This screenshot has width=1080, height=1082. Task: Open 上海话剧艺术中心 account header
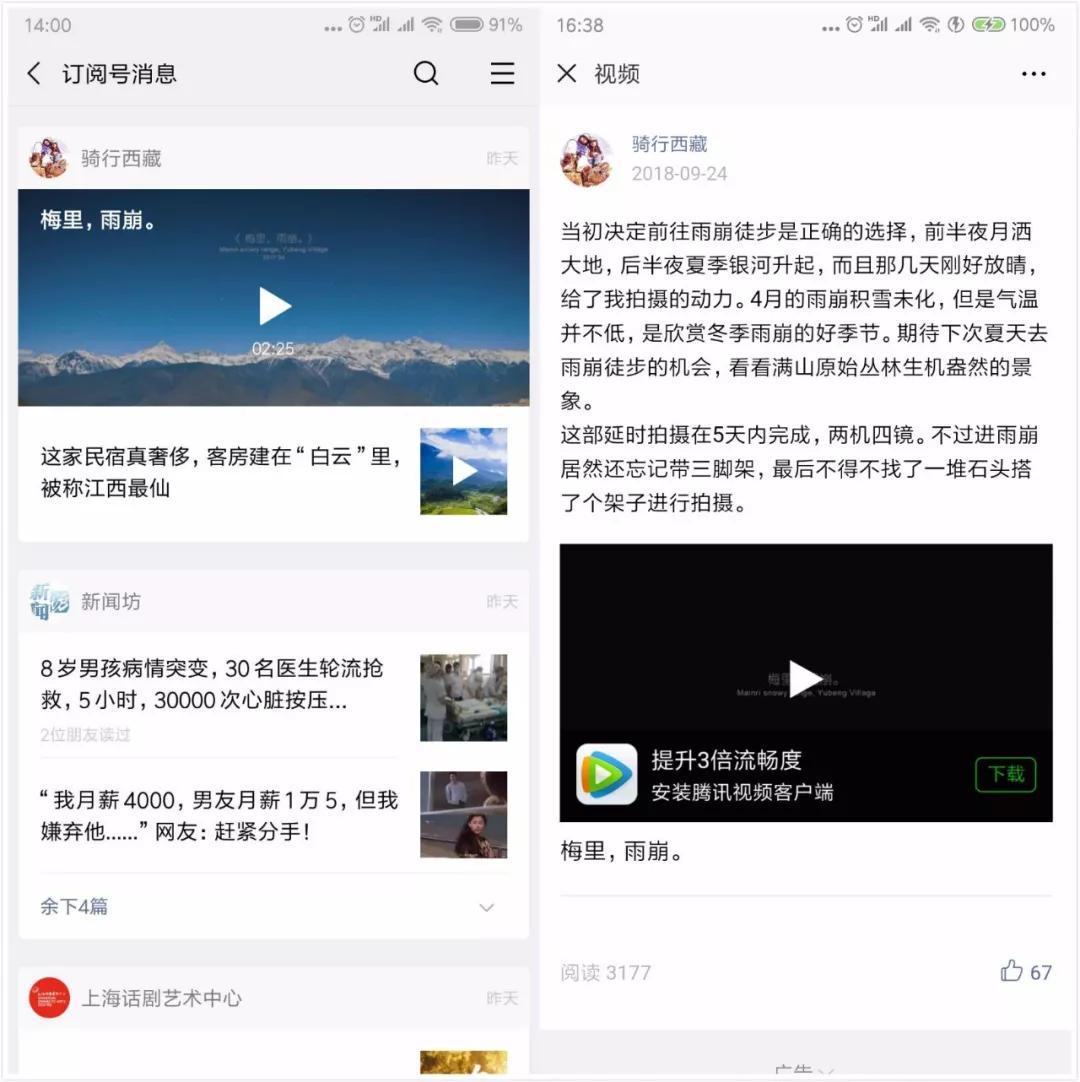(x=160, y=998)
